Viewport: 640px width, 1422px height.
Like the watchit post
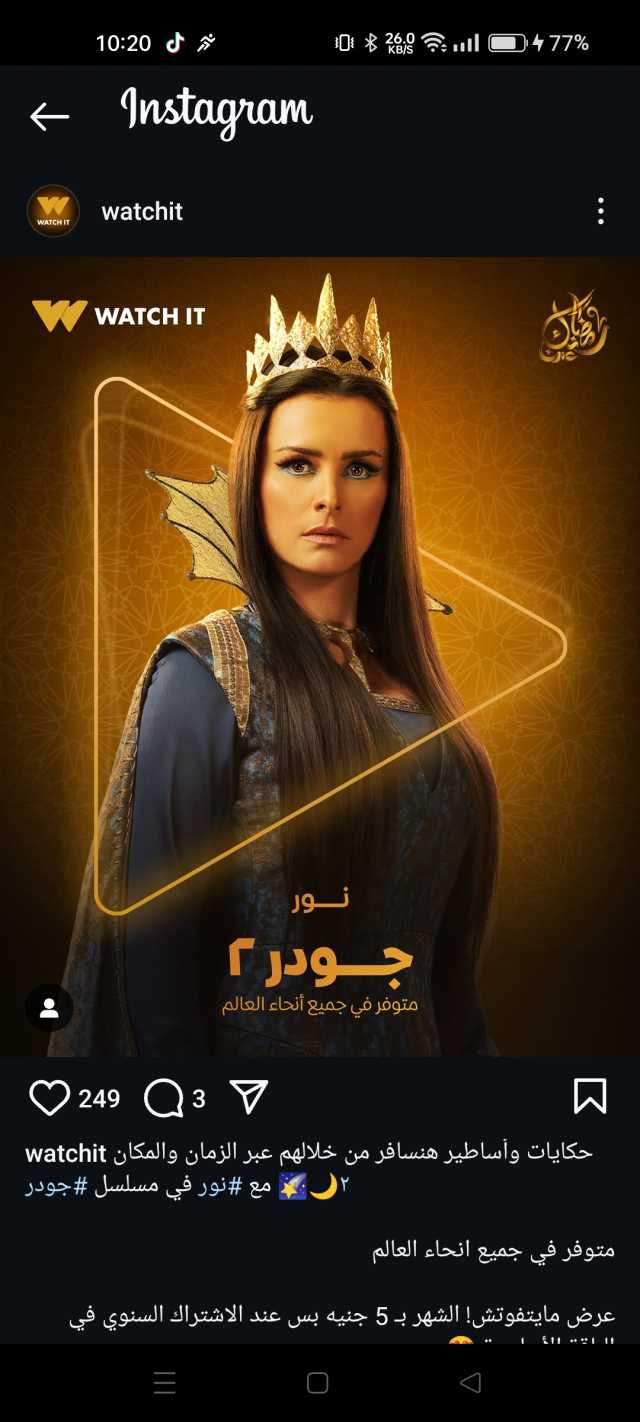(49, 1098)
